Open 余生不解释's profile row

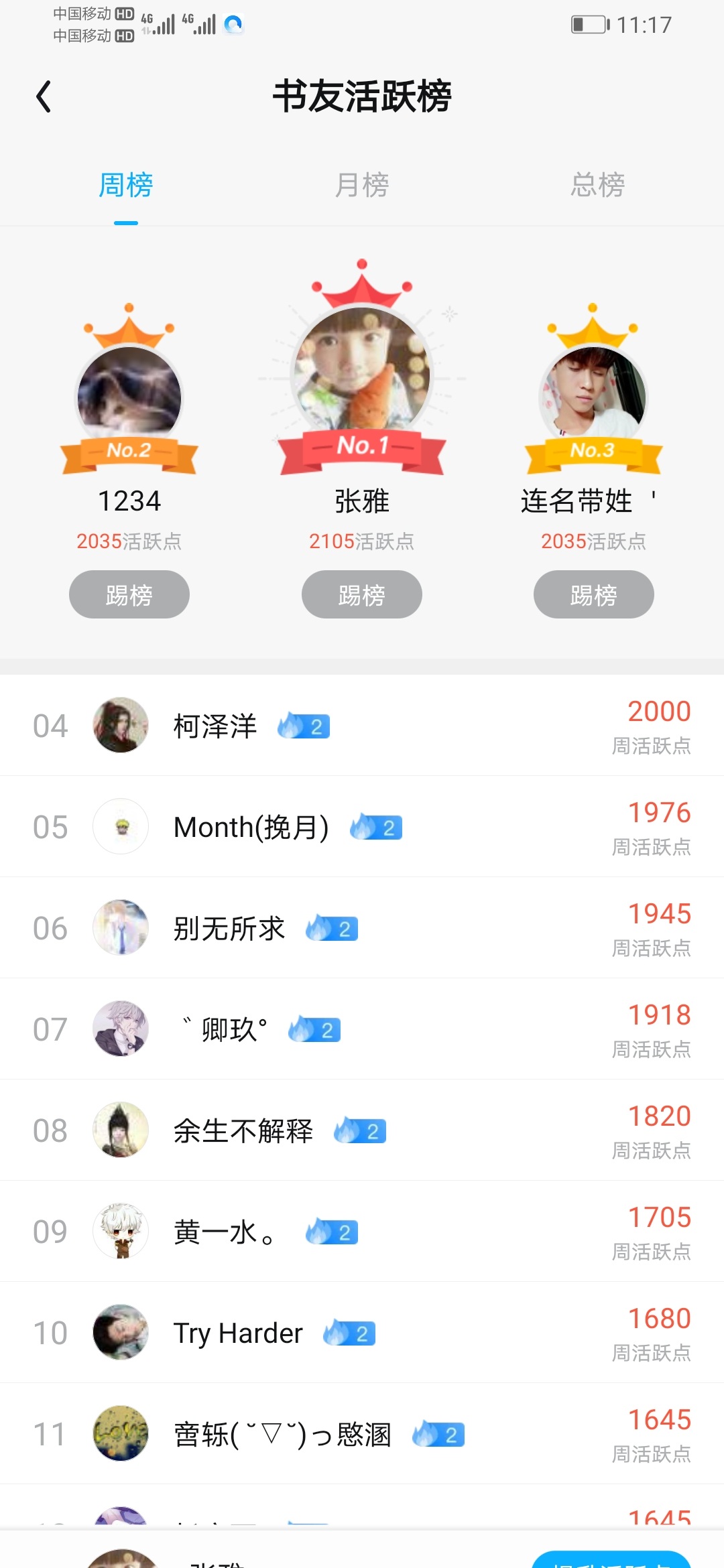click(x=362, y=1130)
